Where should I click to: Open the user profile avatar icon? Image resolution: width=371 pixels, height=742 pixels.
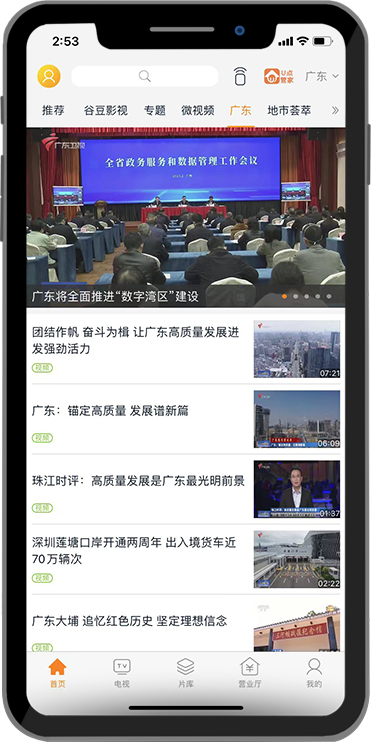49,76
